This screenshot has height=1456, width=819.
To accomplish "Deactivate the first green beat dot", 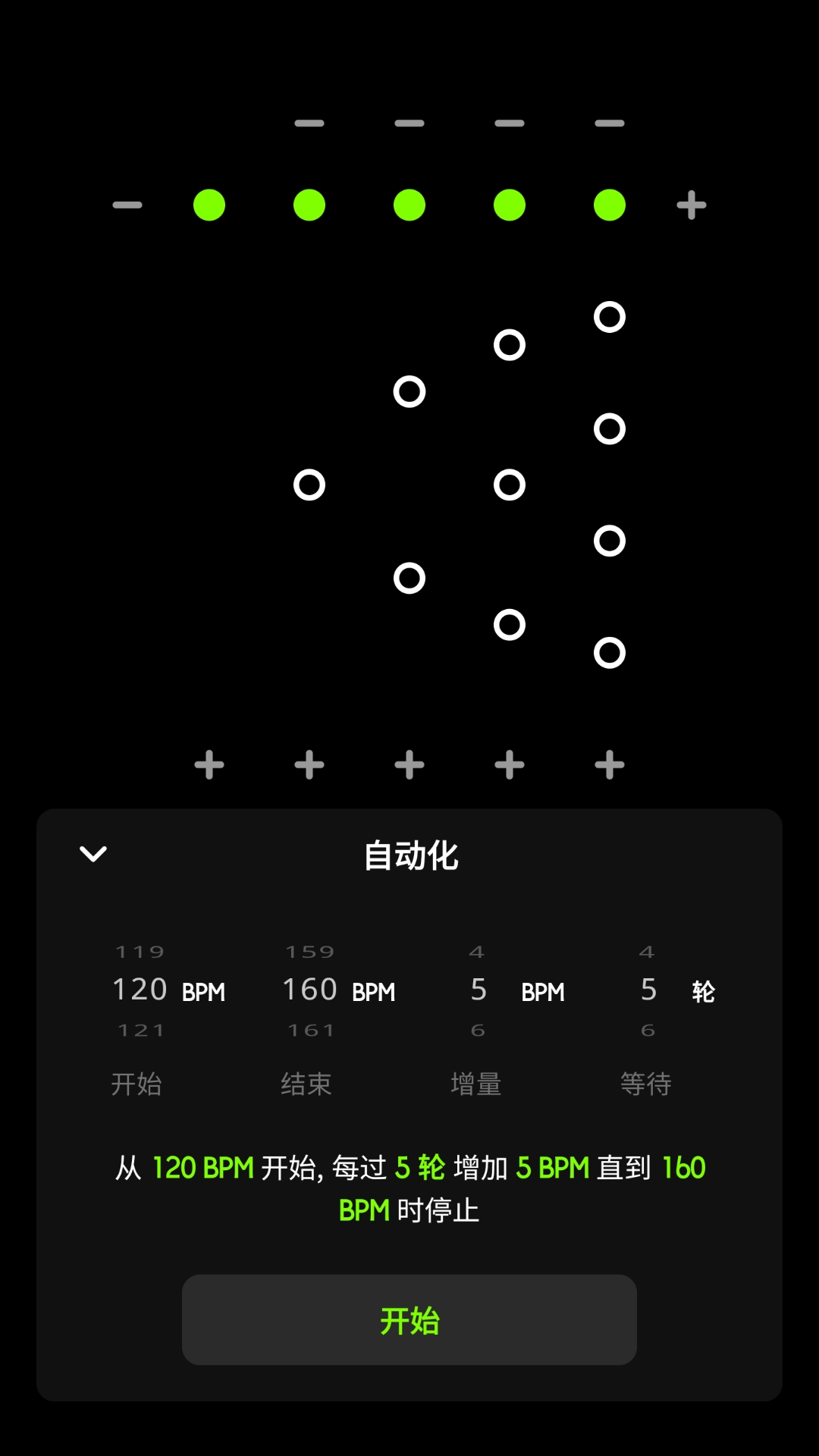I will pos(209,203).
